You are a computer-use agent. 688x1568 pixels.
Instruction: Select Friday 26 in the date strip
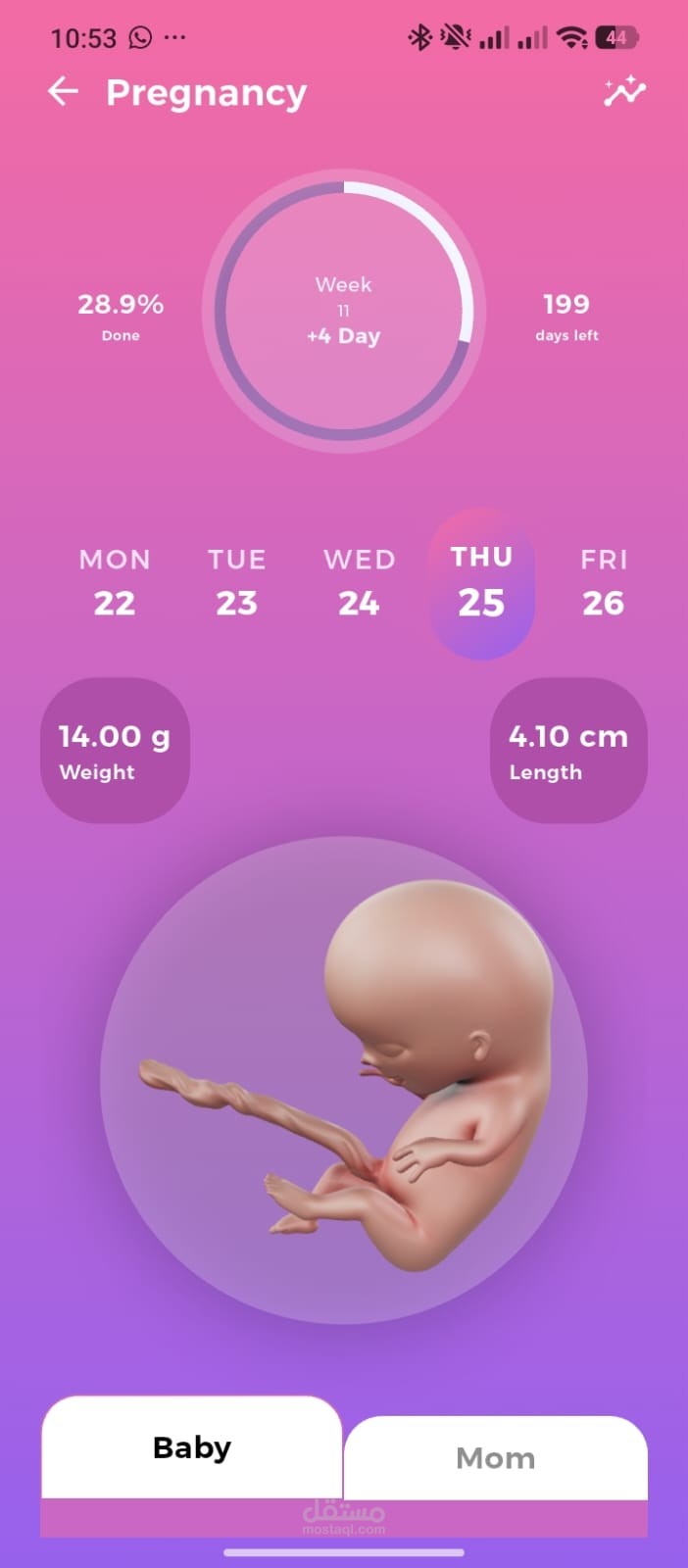604,583
